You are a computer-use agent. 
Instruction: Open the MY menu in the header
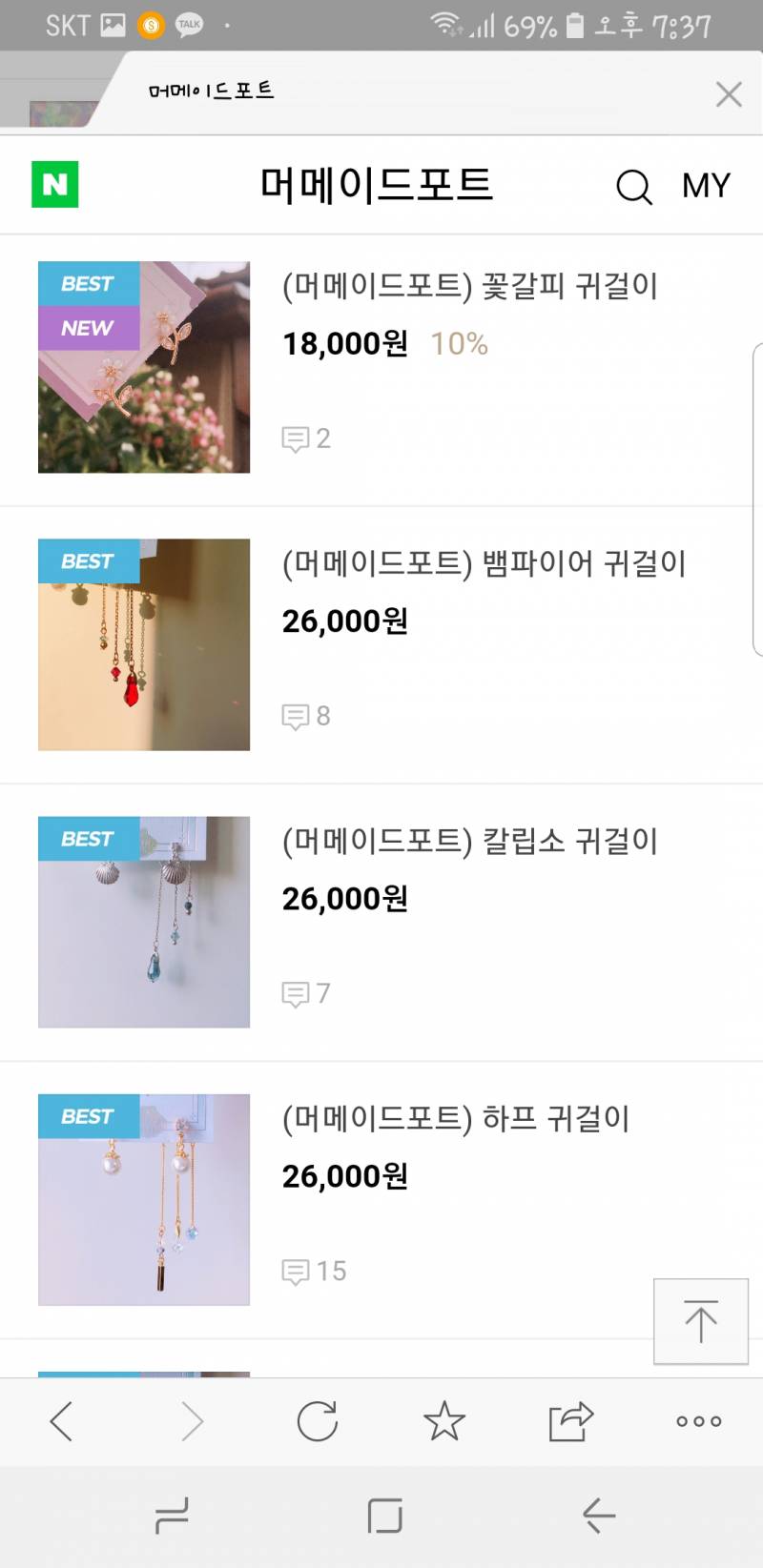[x=705, y=185]
